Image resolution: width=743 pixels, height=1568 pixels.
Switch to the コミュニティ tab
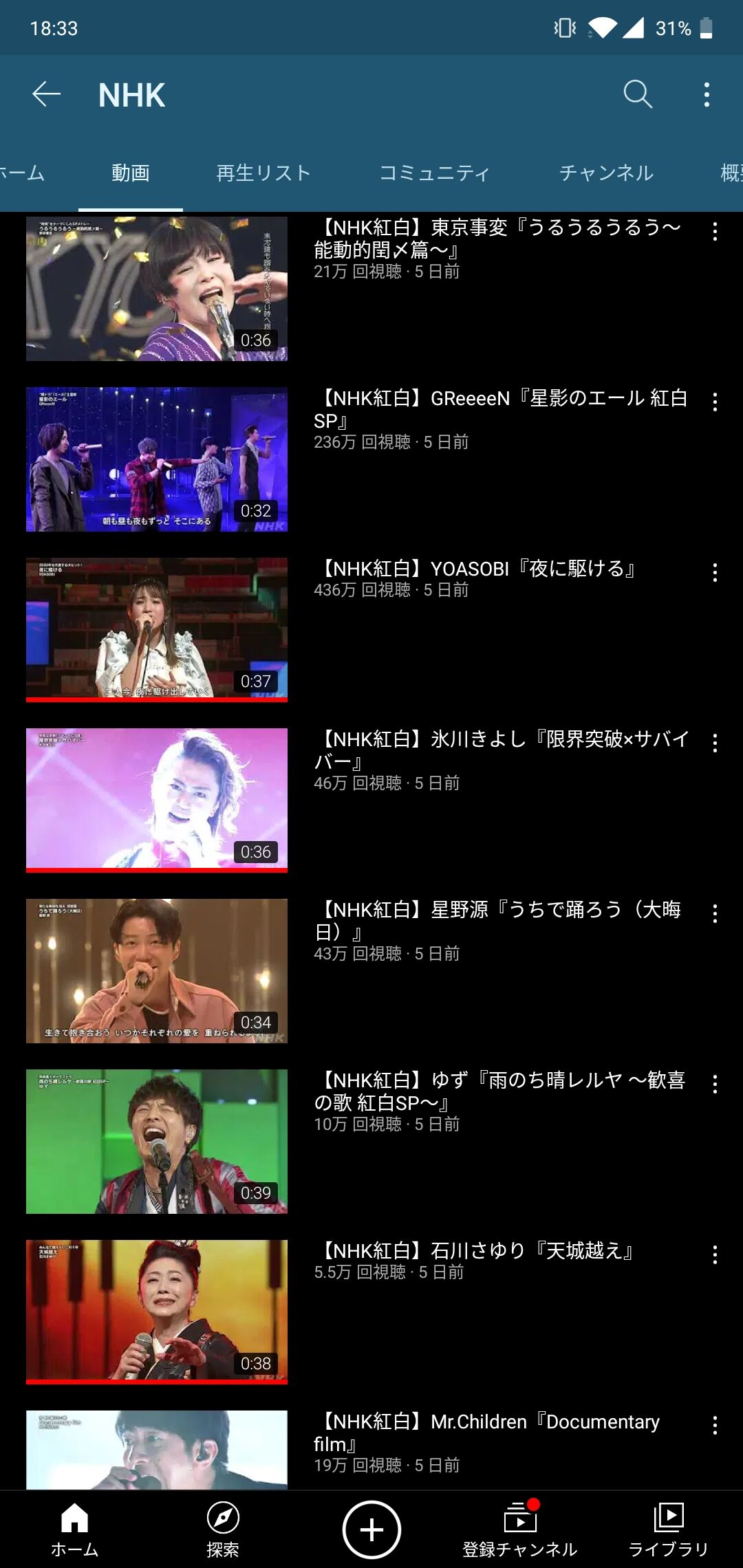[434, 173]
